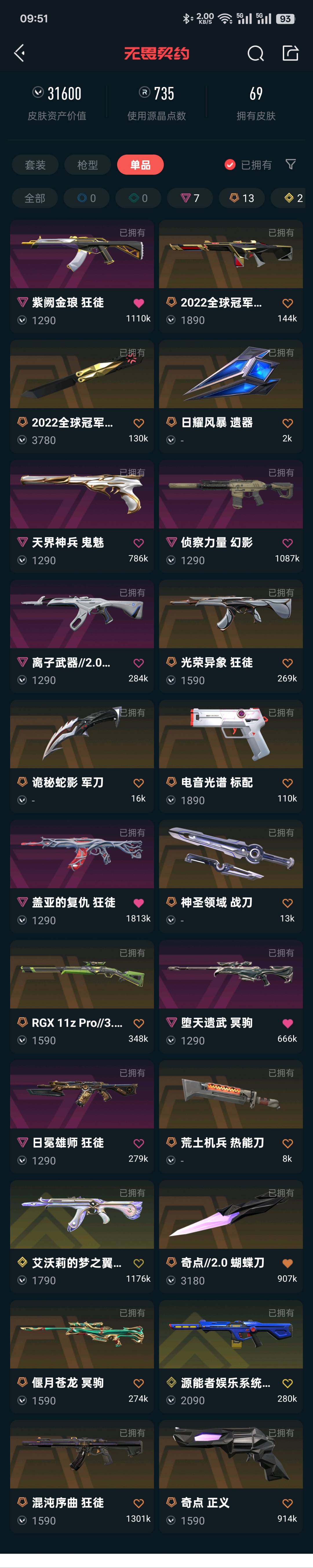Image resolution: width=313 pixels, height=1568 pixels.
Task: Switch to the 套装 tab
Action: tap(35, 165)
